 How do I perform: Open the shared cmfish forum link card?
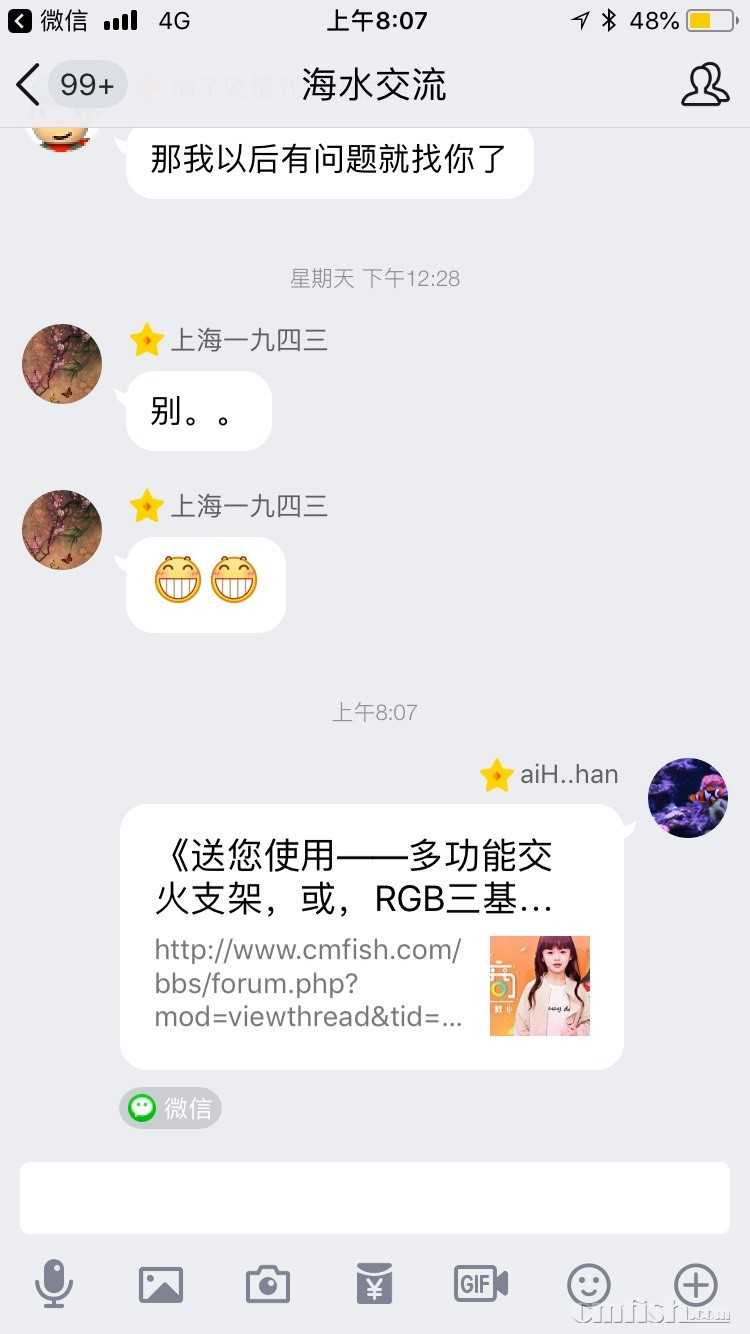(372, 937)
